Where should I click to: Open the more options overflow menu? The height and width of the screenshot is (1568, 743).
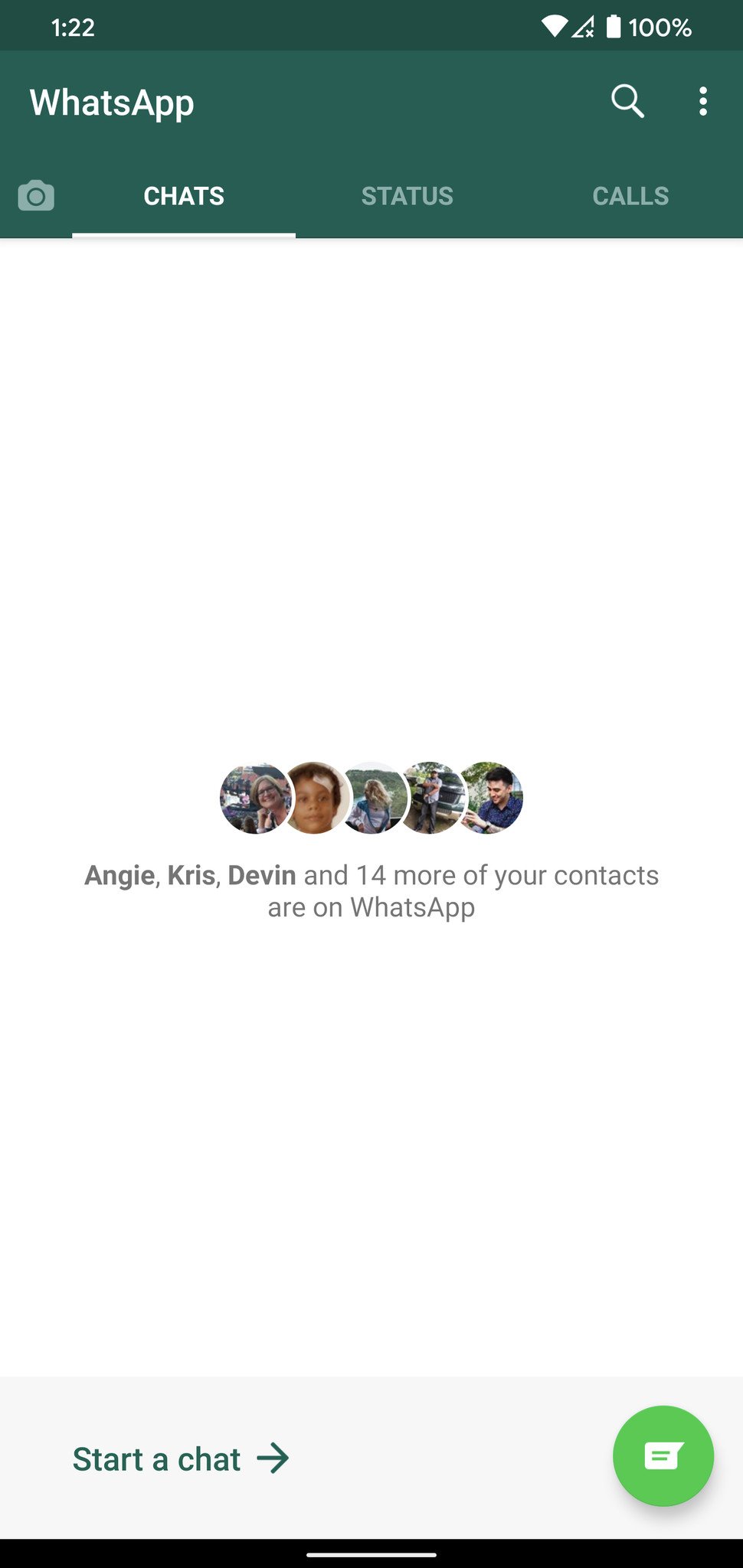702,101
